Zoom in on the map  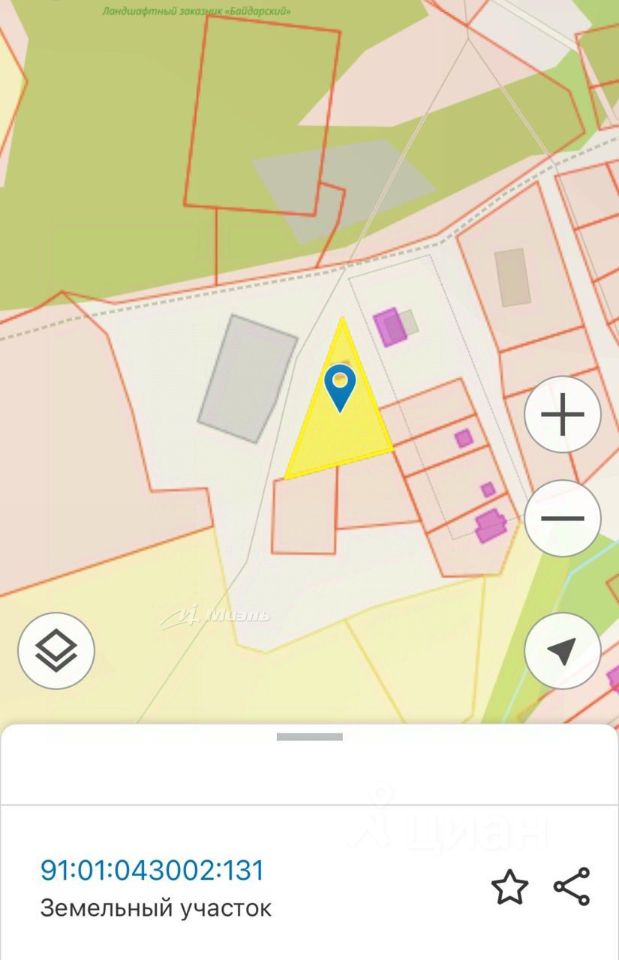[562, 415]
